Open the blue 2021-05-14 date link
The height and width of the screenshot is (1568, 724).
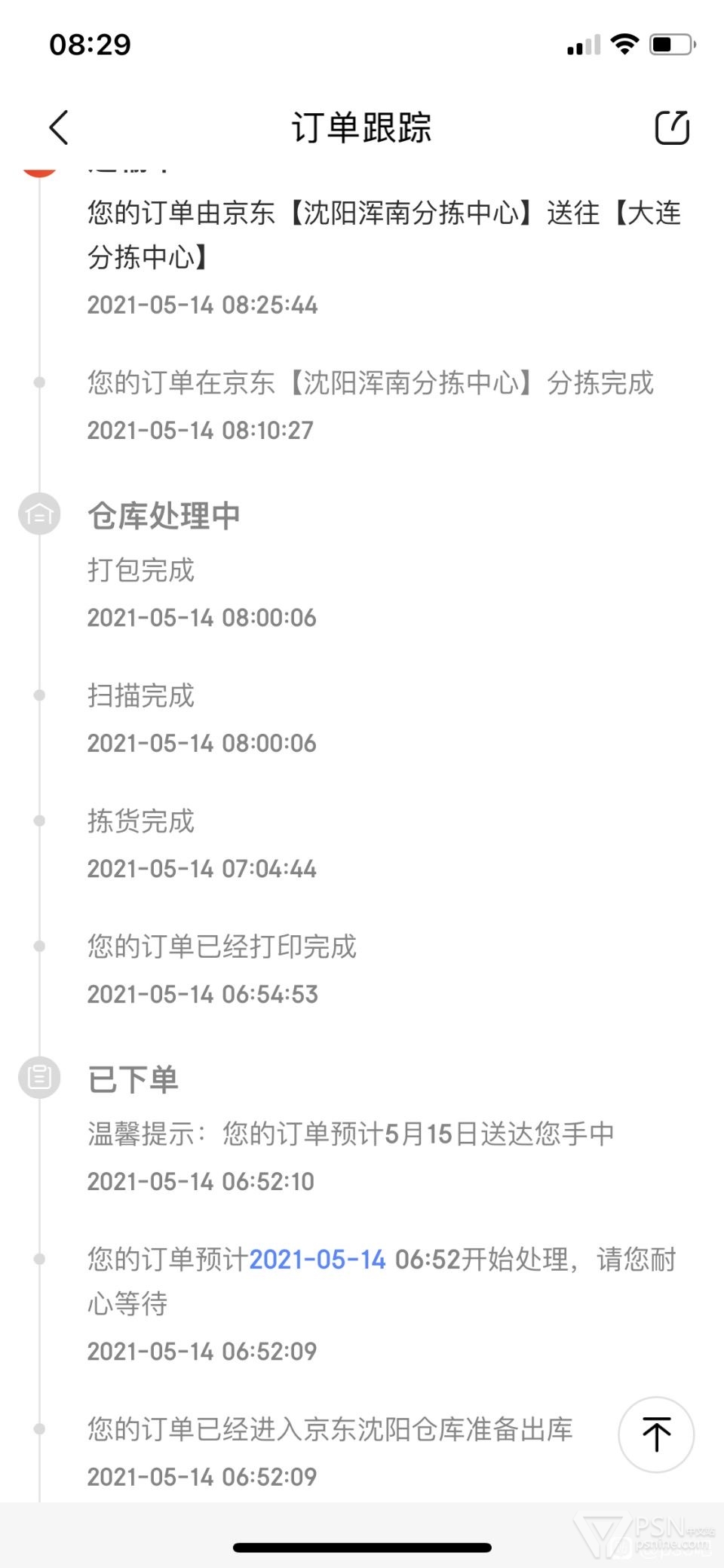pyautogui.click(x=318, y=1260)
